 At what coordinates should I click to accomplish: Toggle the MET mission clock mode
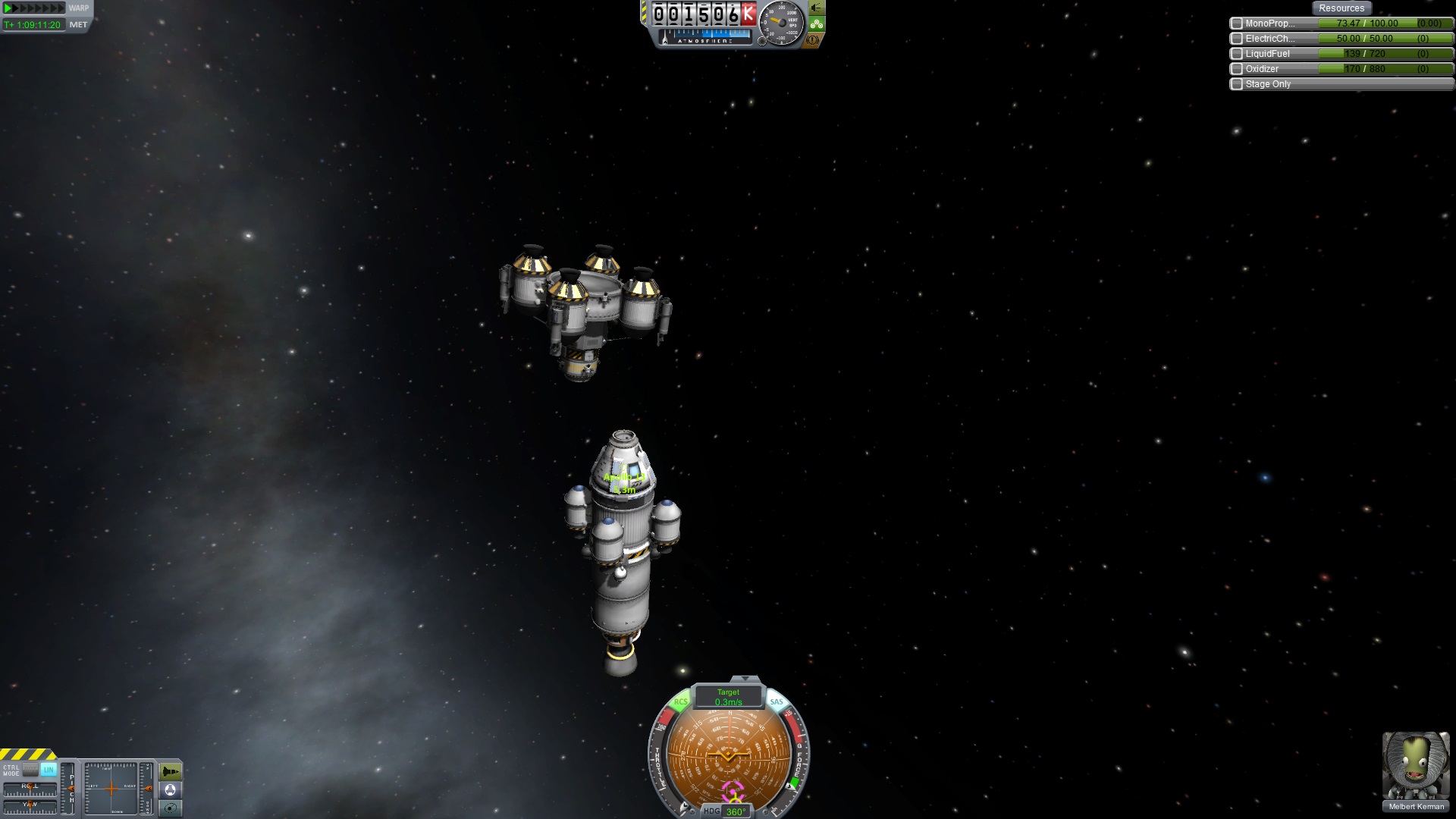pos(78,24)
